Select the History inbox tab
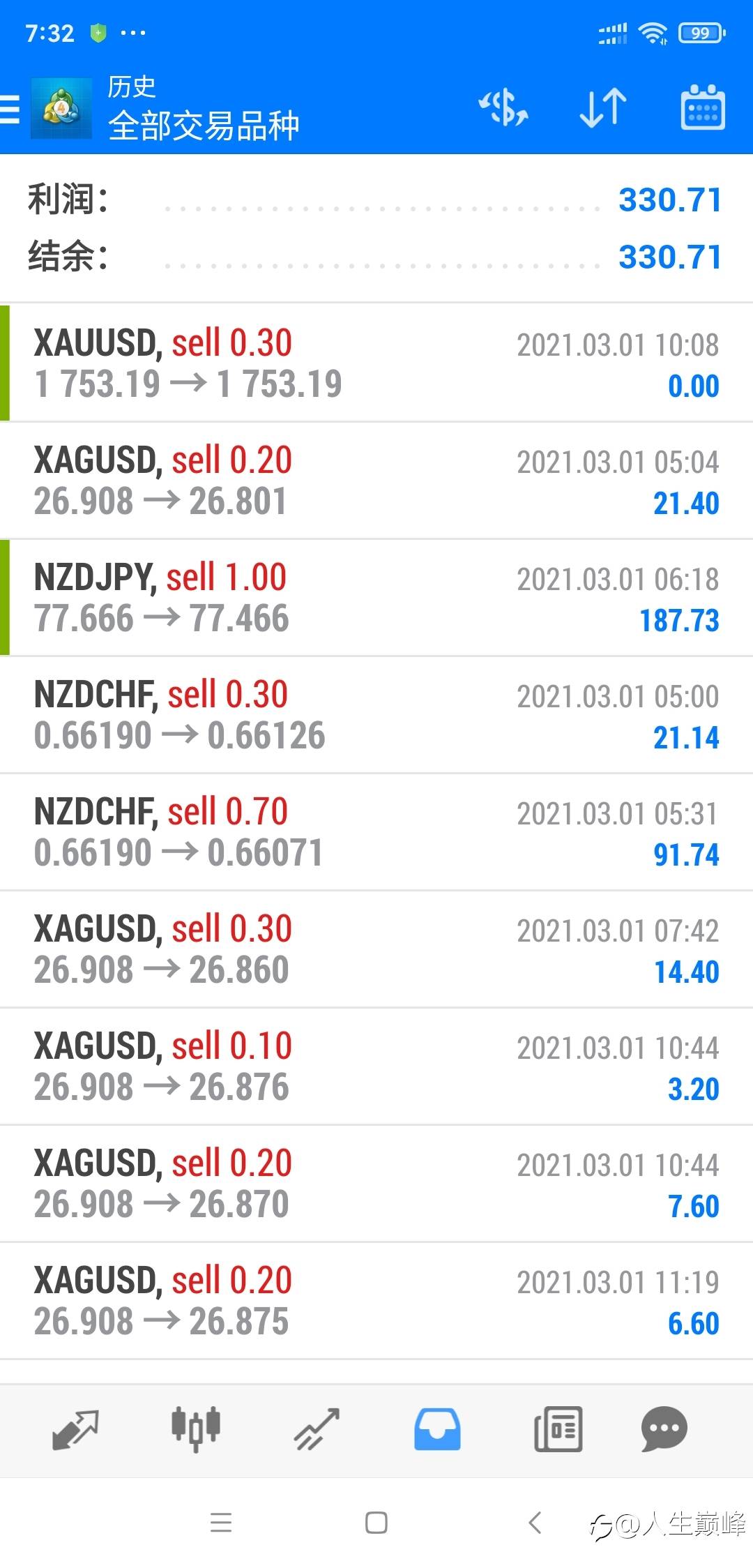The width and height of the screenshot is (753, 1568). 437,1428
